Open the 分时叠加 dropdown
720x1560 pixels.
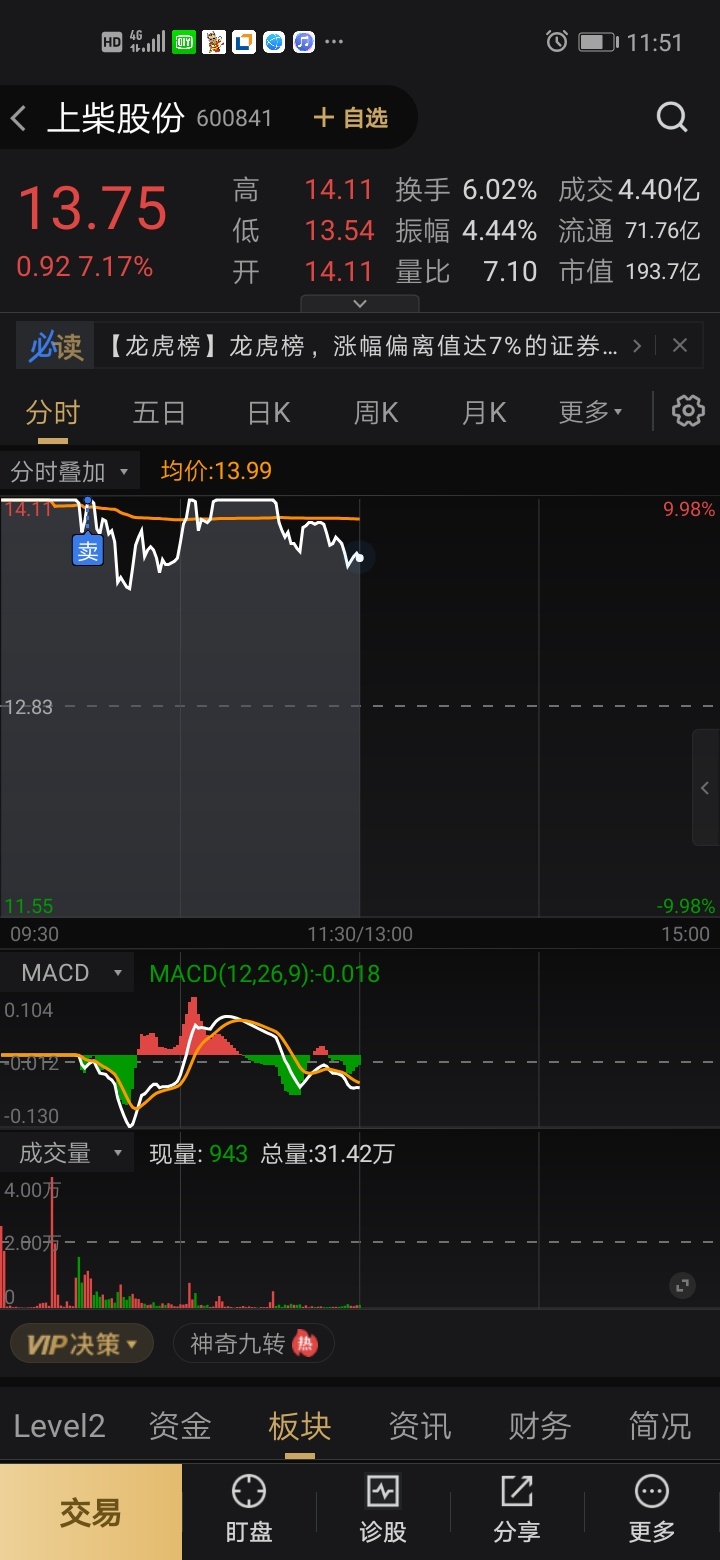tap(69, 471)
